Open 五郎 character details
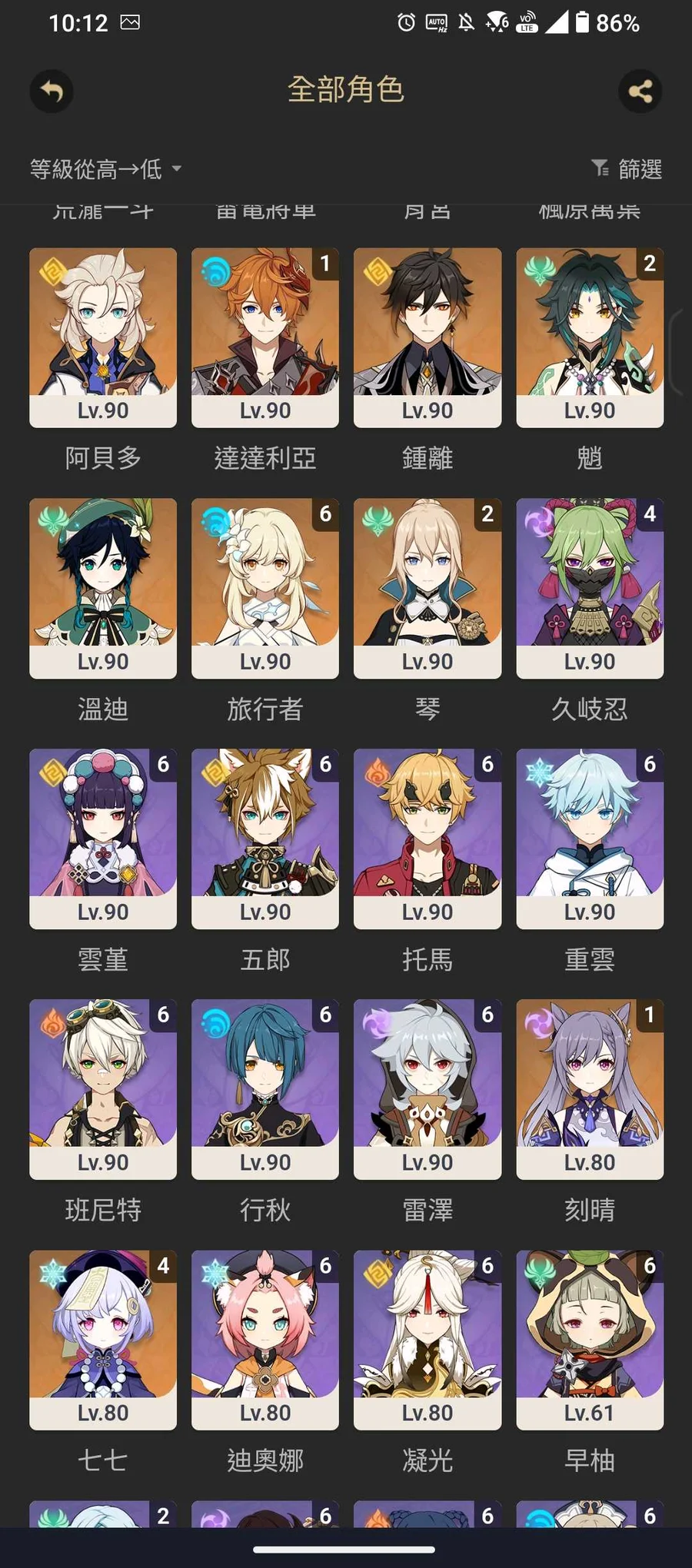The width and height of the screenshot is (692, 1568). pyautogui.click(x=265, y=839)
